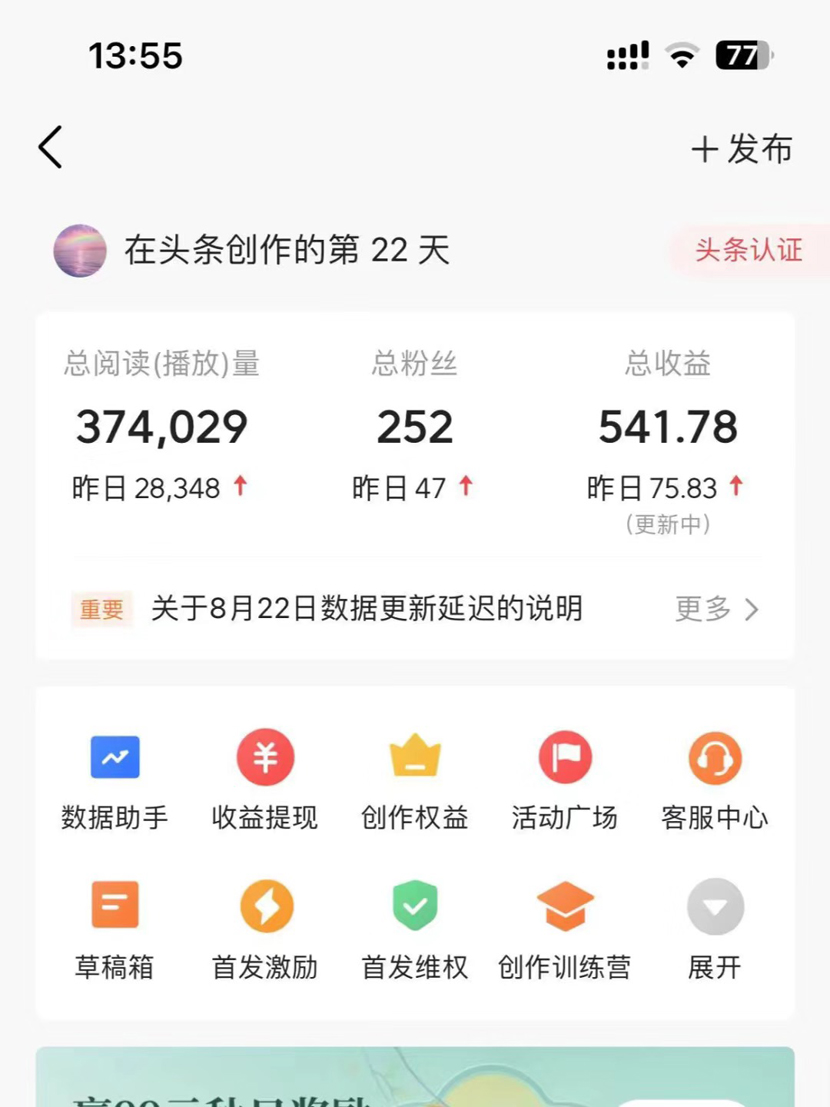Tap the 发布 publish button
The width and height of the screenshot is (830, 1107).
click(x=742, y=149)
